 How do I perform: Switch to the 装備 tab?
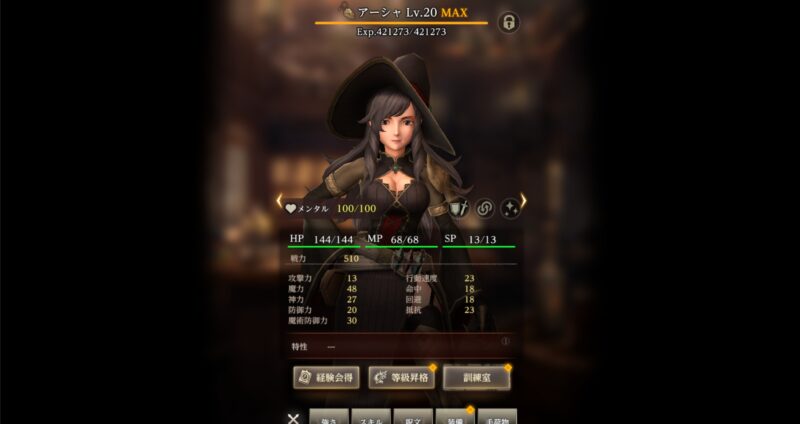(455, 417)
